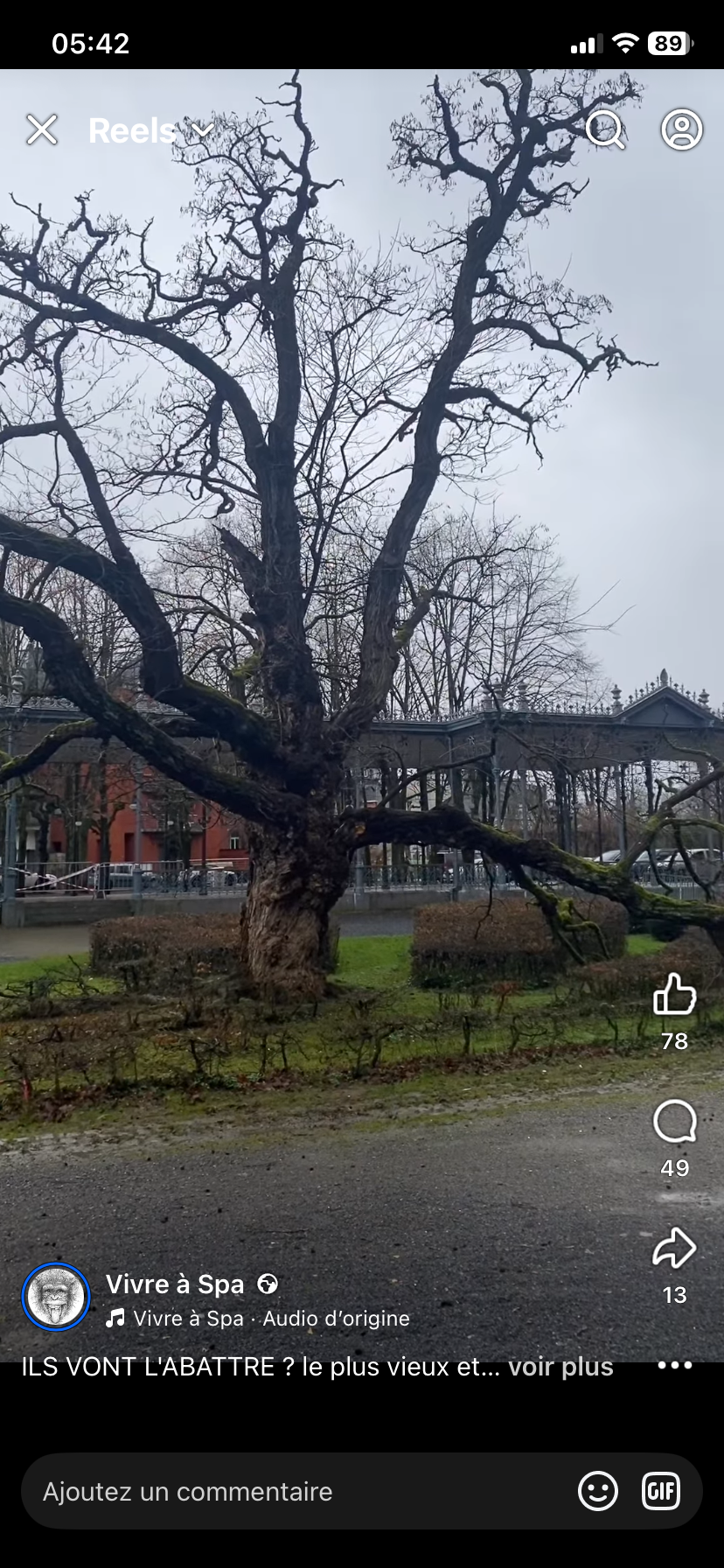Screen dimensions: 724x1568
Task: Check the battery indicator at 89
Action: [670, 42]
